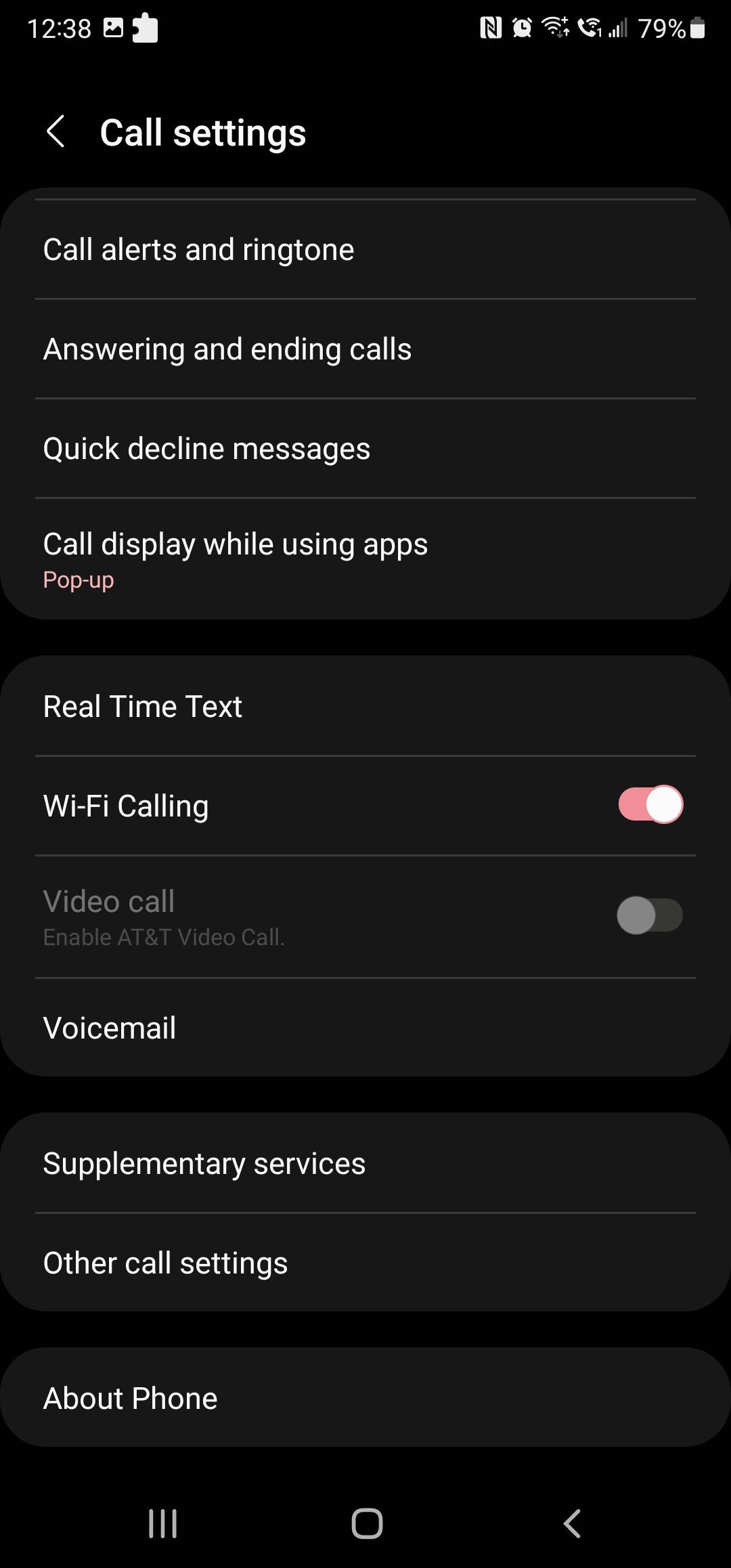Open the Recents button in navigation bar
The image size is (731, 1568).
tap(162, 1525)
